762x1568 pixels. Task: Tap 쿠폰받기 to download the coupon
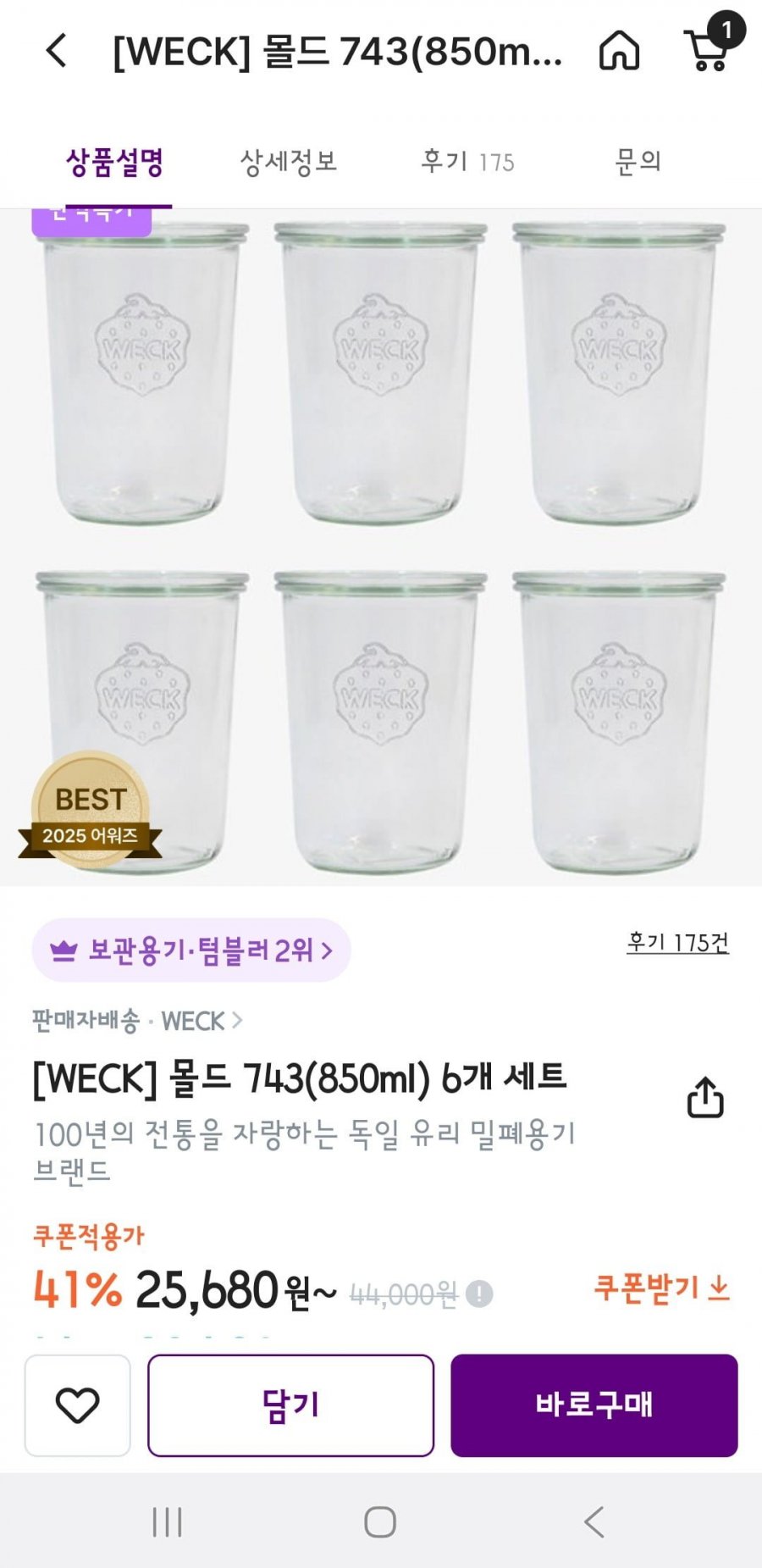[x=660, y=1288]
